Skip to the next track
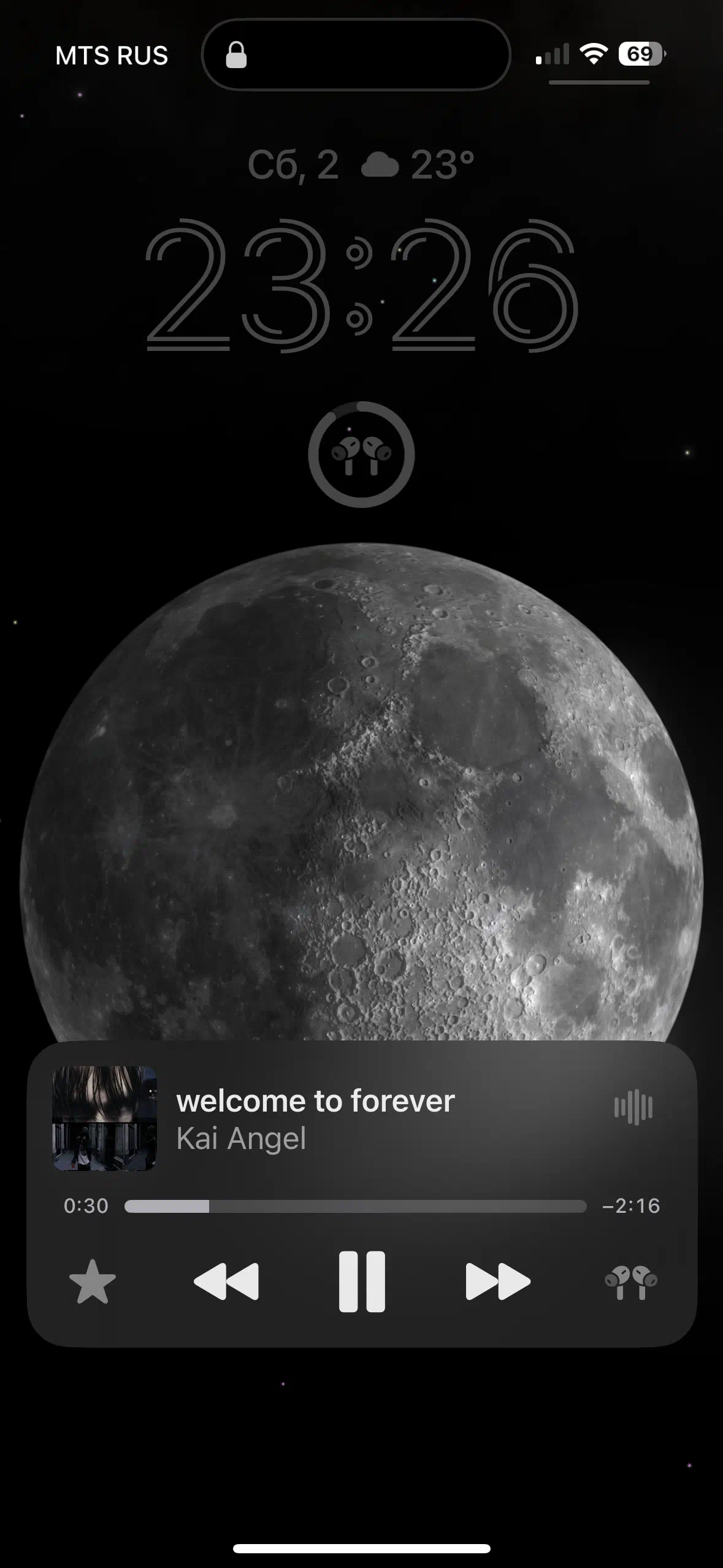This screenshot has height=1568, width=723. 498,1282
